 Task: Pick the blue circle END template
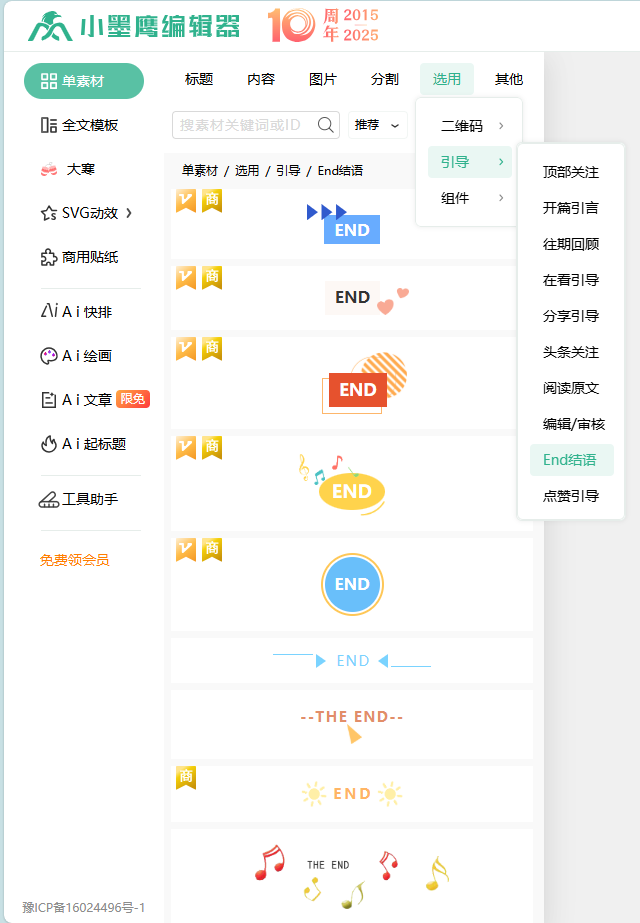352,584
